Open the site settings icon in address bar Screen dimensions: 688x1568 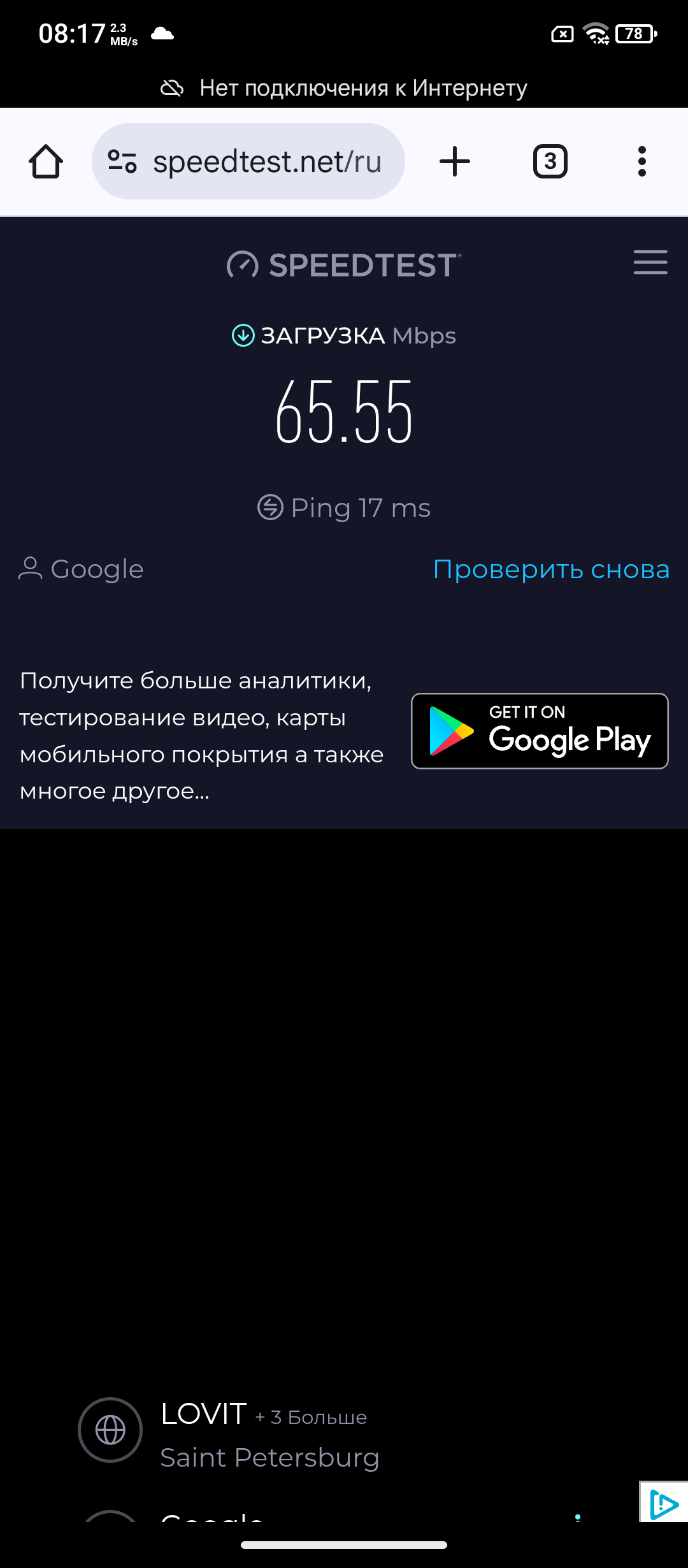point(122,161)
